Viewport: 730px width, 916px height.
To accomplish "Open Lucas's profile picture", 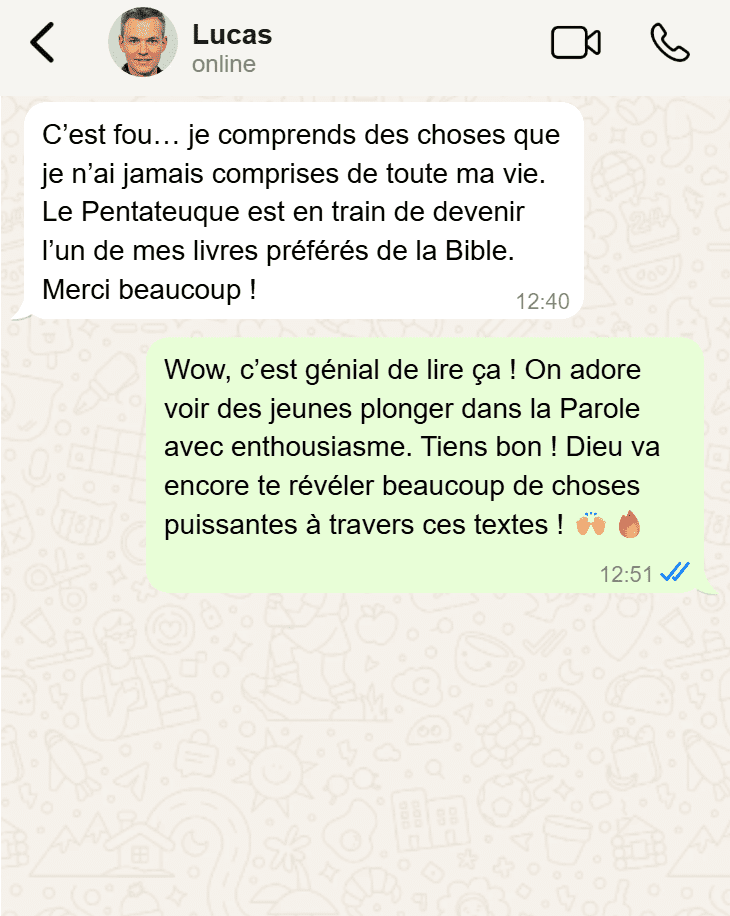I will (142, 43).
